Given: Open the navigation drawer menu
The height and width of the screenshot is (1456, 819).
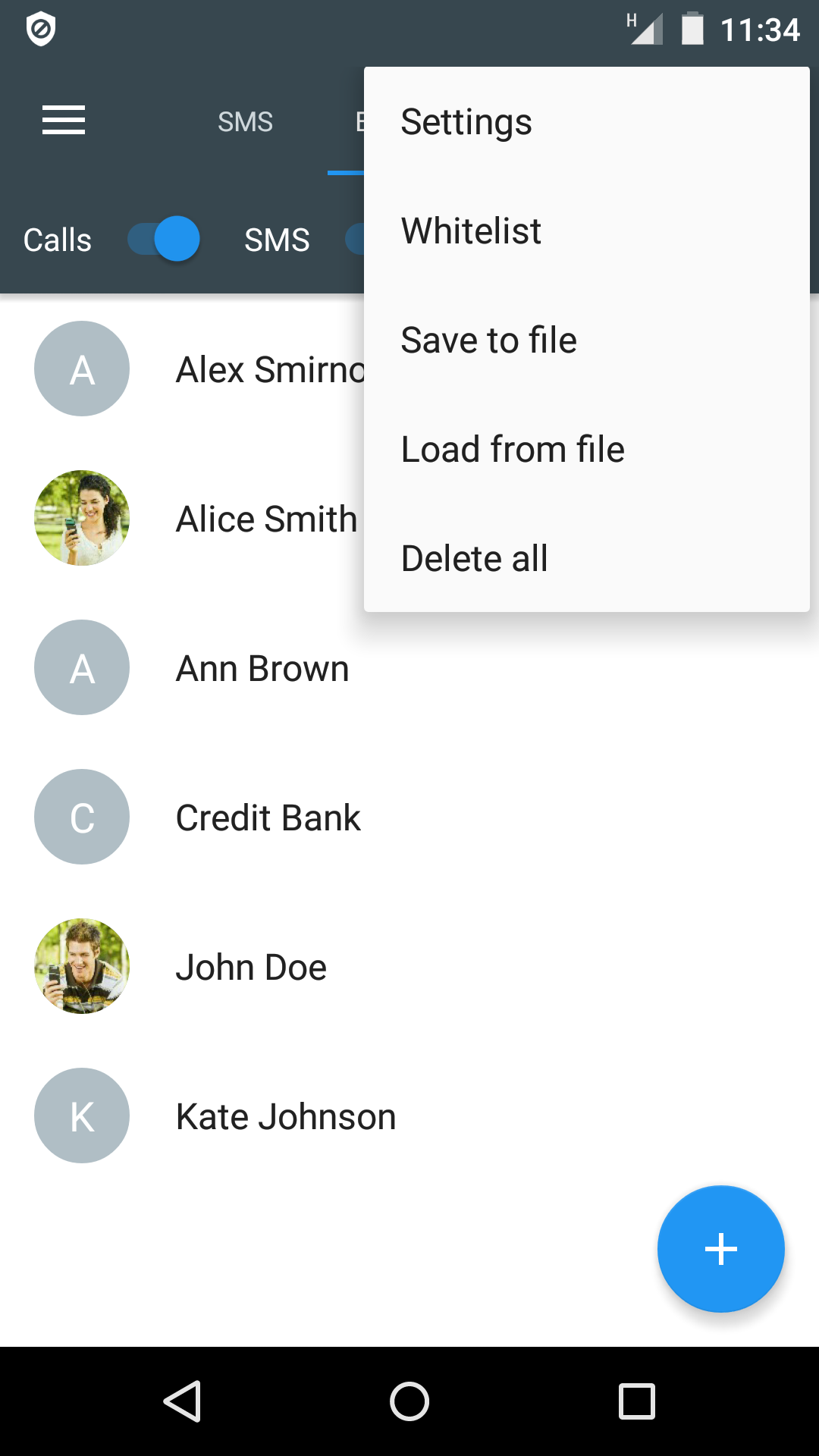Looking at the screenshot, I should tap(64, 121).
